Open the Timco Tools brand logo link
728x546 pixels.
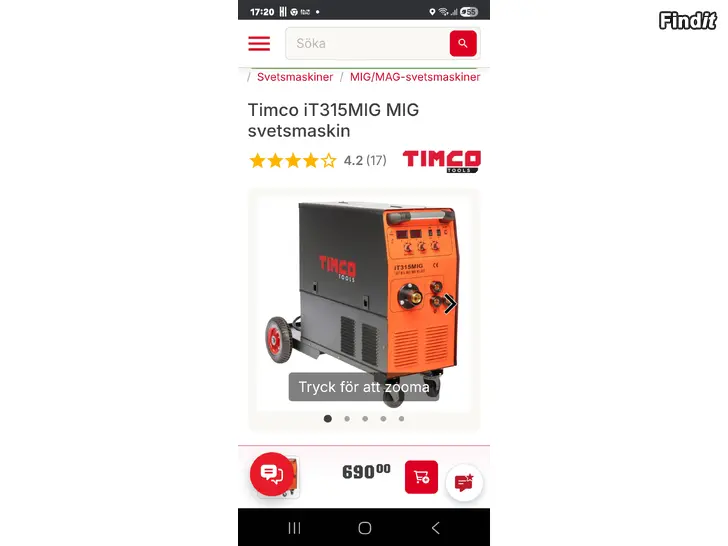[x=441, y=161]
